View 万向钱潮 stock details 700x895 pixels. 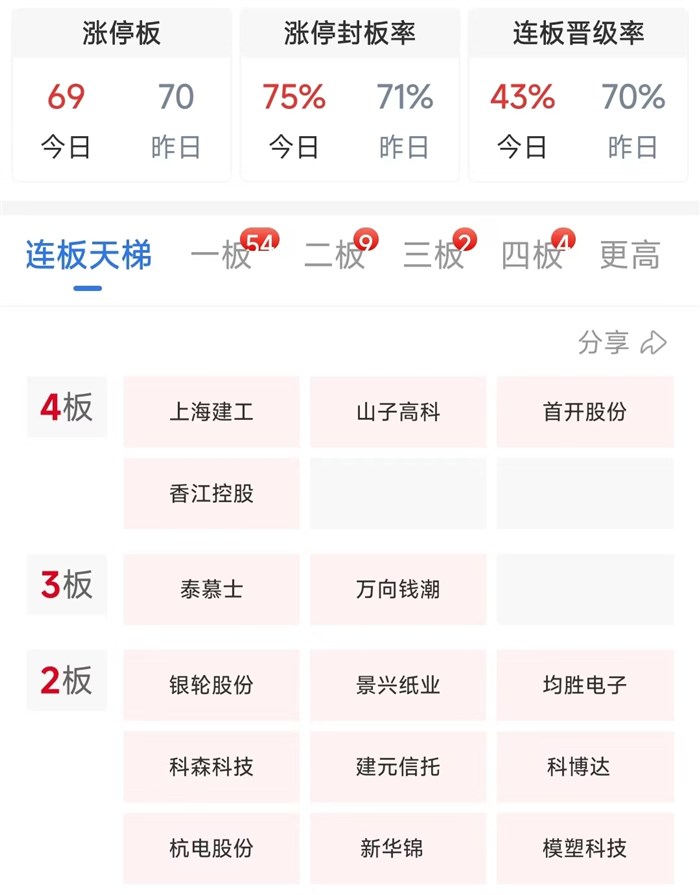pos(398,590)
